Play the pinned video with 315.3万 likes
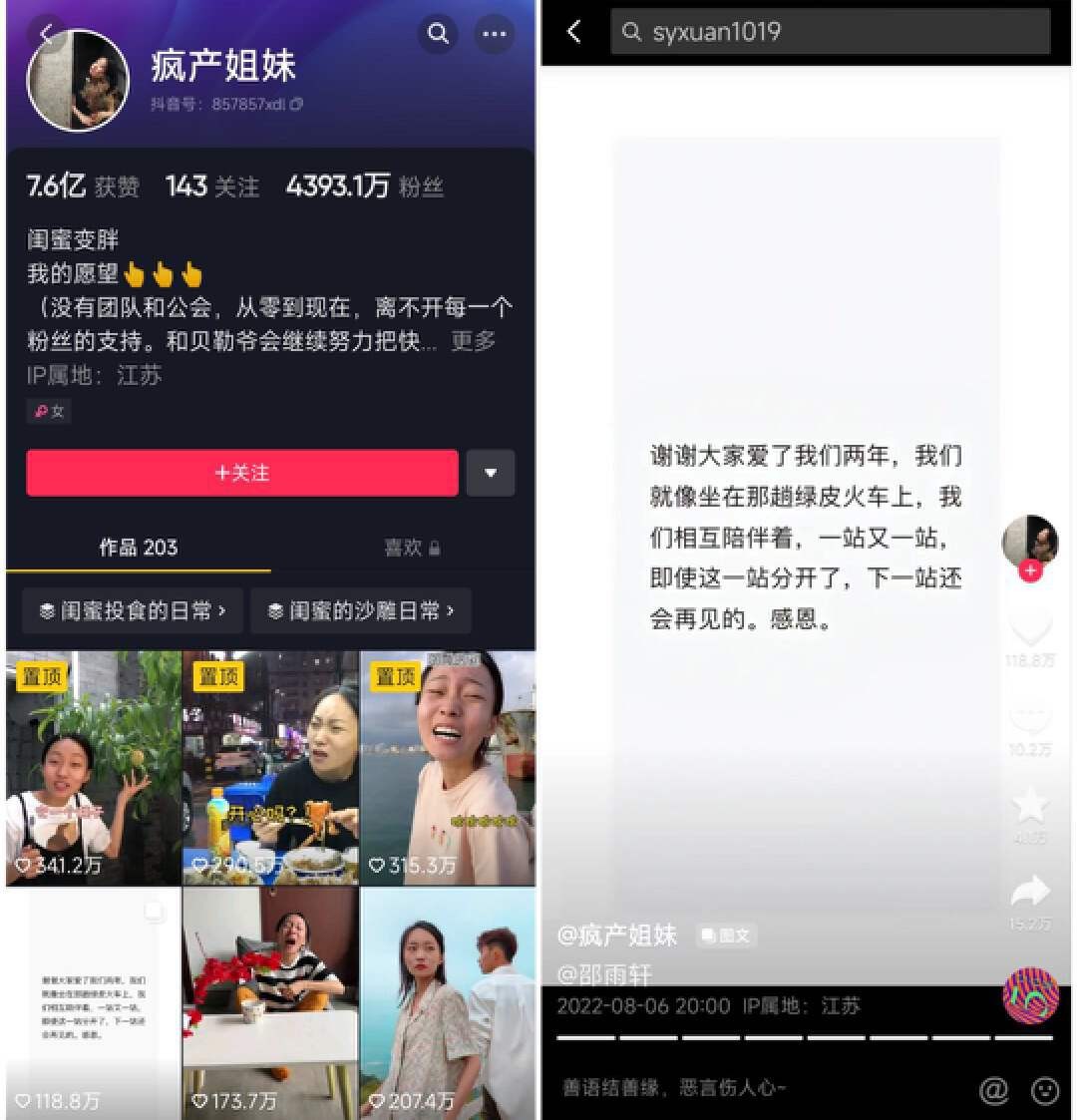1077x1120 pixels. click(x=448, y=768)
